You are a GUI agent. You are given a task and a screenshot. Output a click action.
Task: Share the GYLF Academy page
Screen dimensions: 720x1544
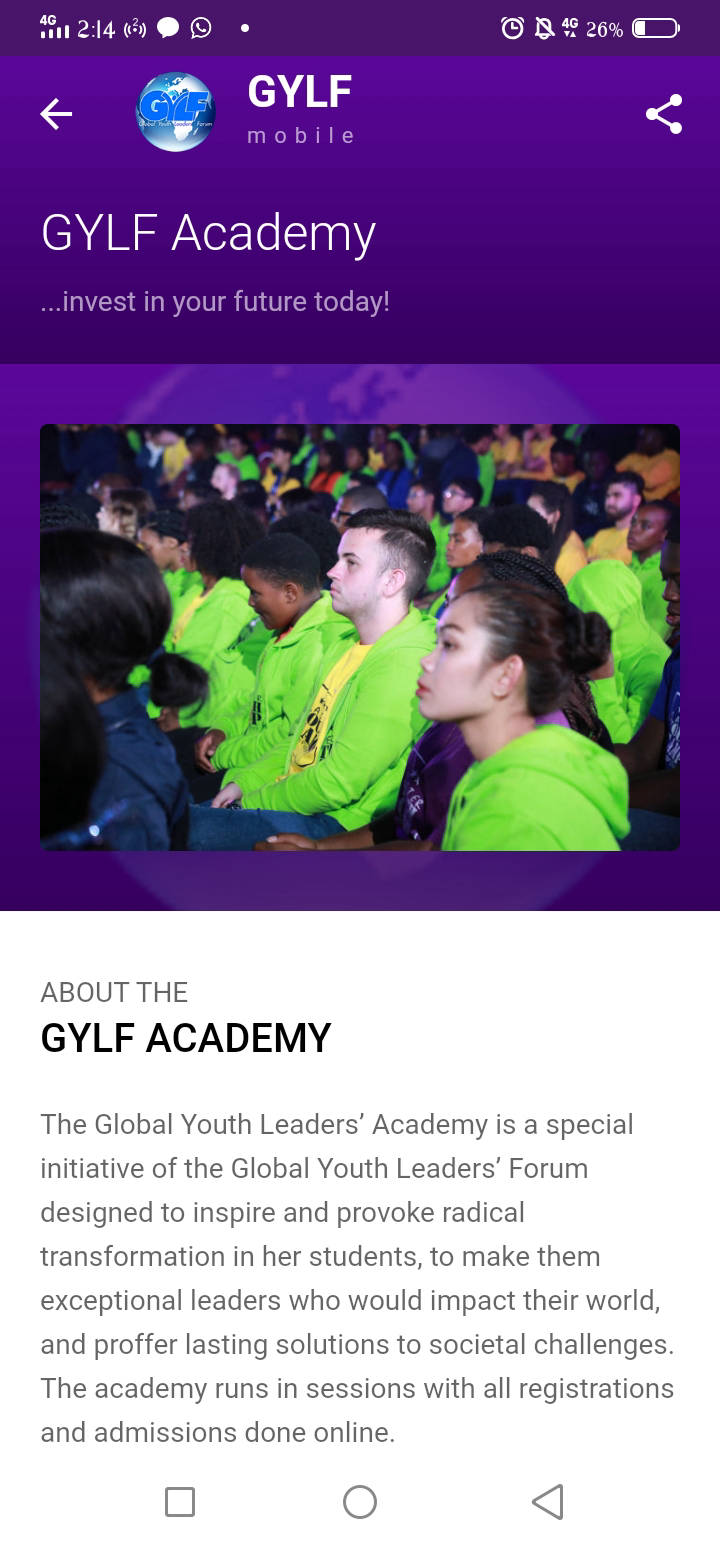tap(664, 114)
